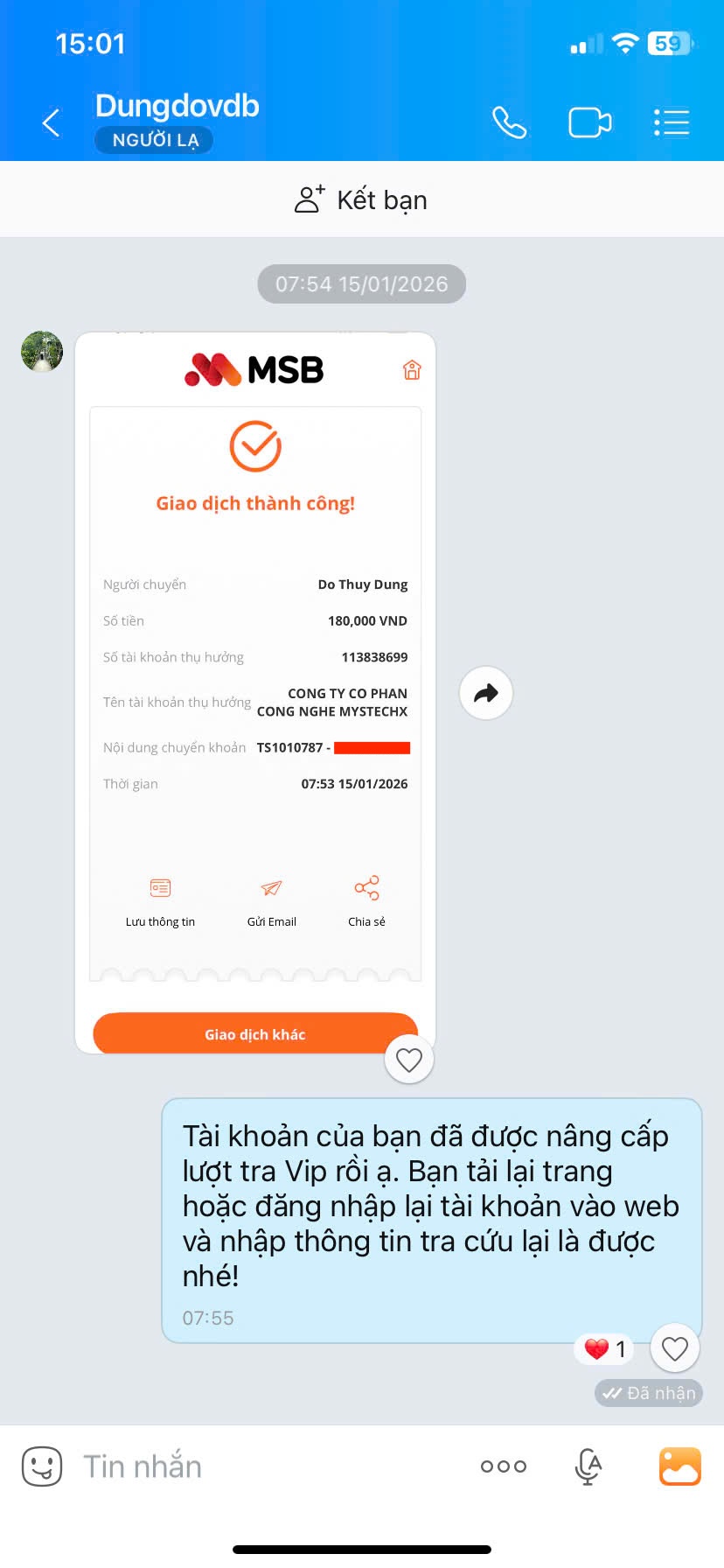The width and height of the screenshot is (724, 1568).
Task: Open more attachment options
Action: click(504, 1466)
